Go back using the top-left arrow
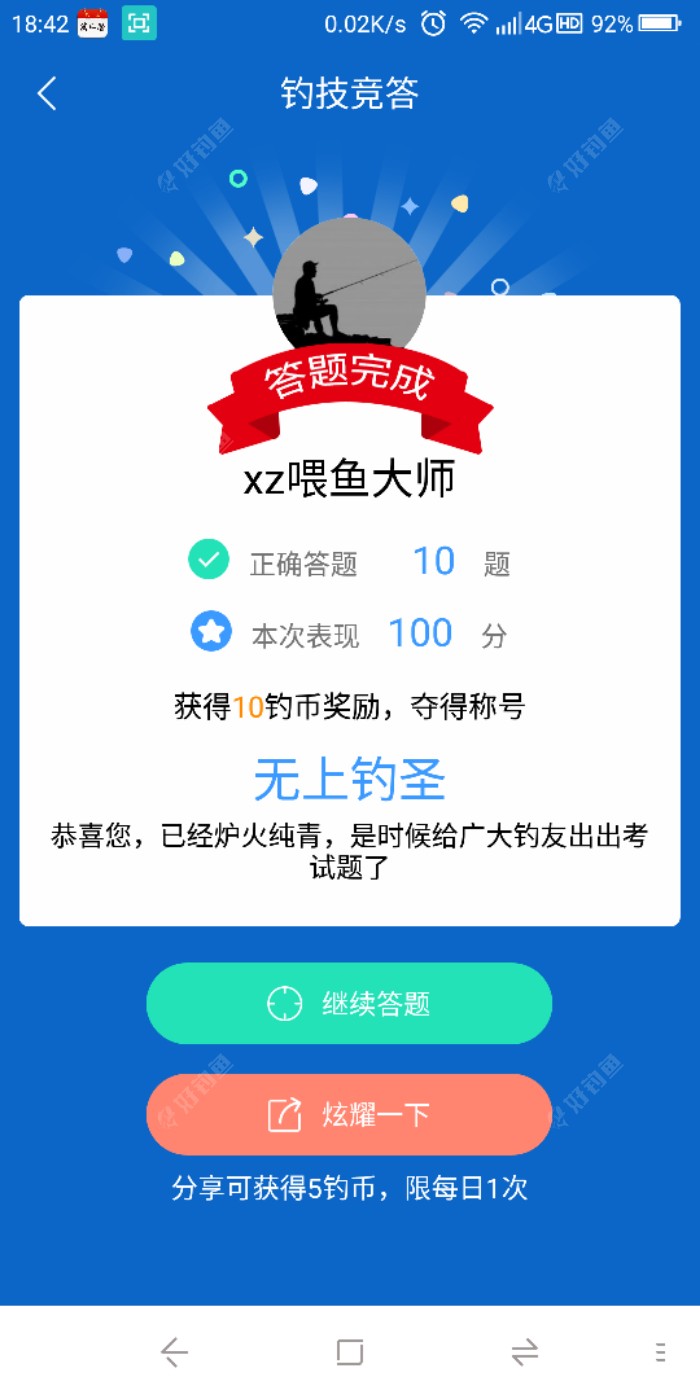 coord(47,94)
